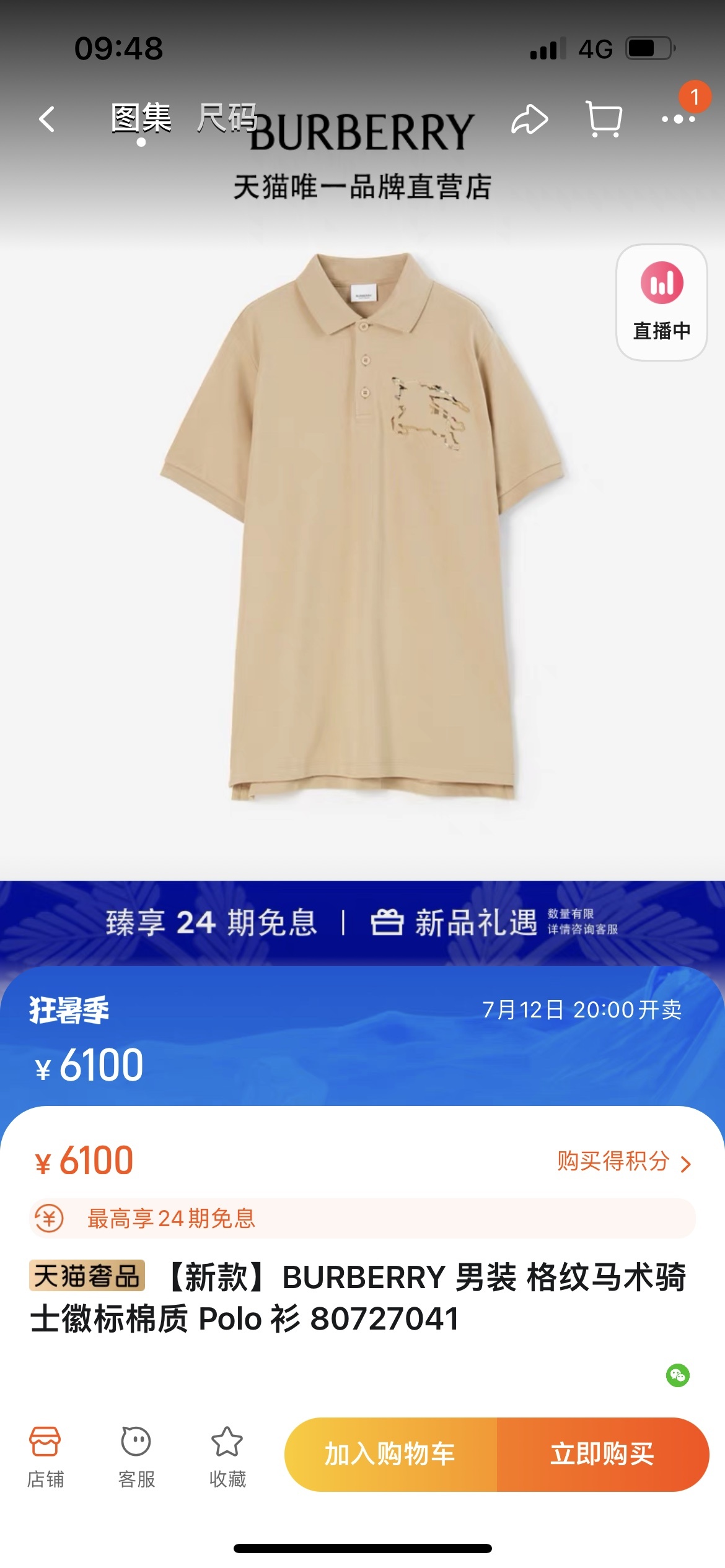This screenshot has width=725, height=1568.
Task: Switch to the 尺码 tab
Action: pyautogui.click(x=226, y=118)
